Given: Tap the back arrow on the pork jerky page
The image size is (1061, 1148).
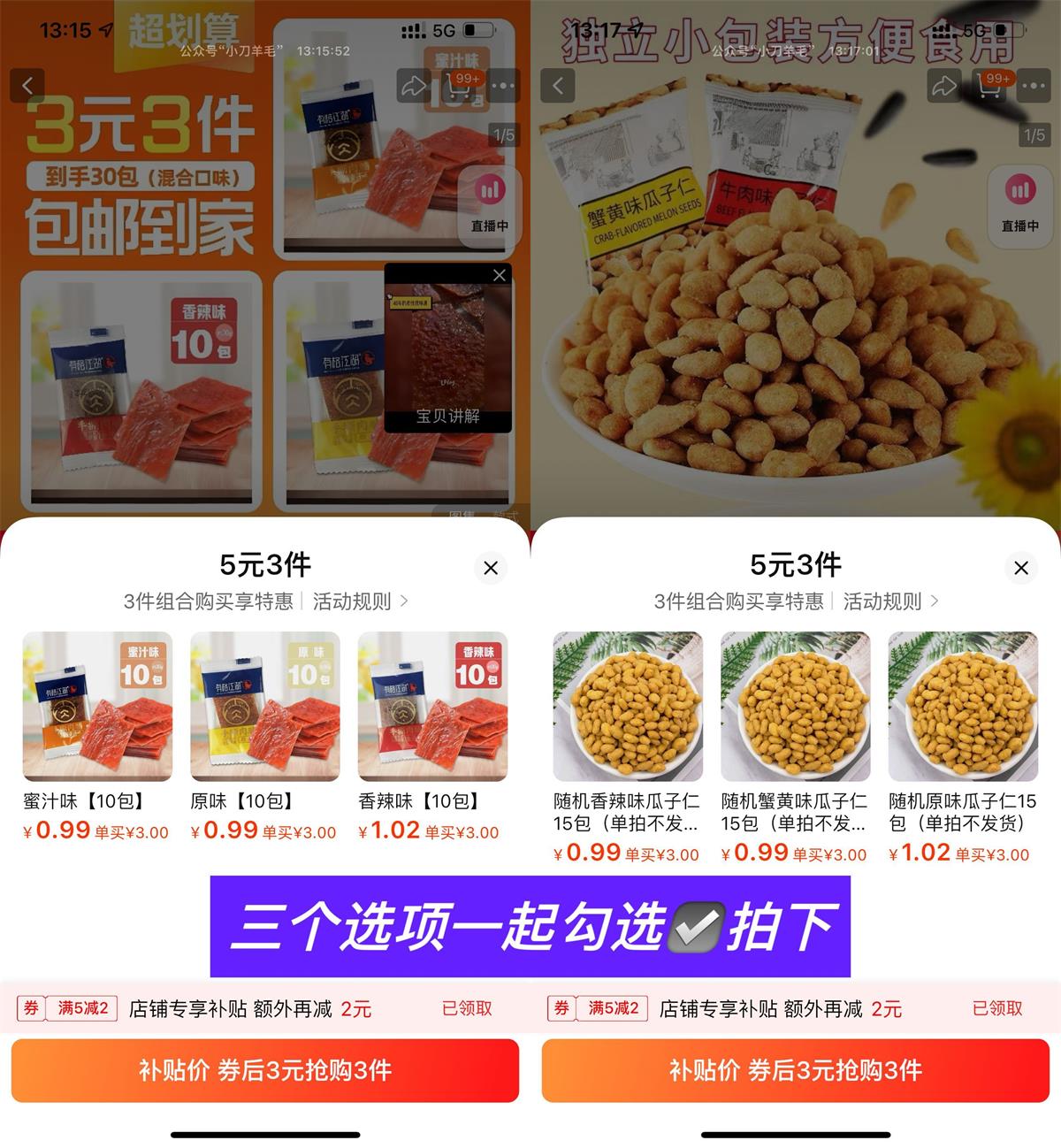Looking at the screenshot, I should (x=28, y=86).
